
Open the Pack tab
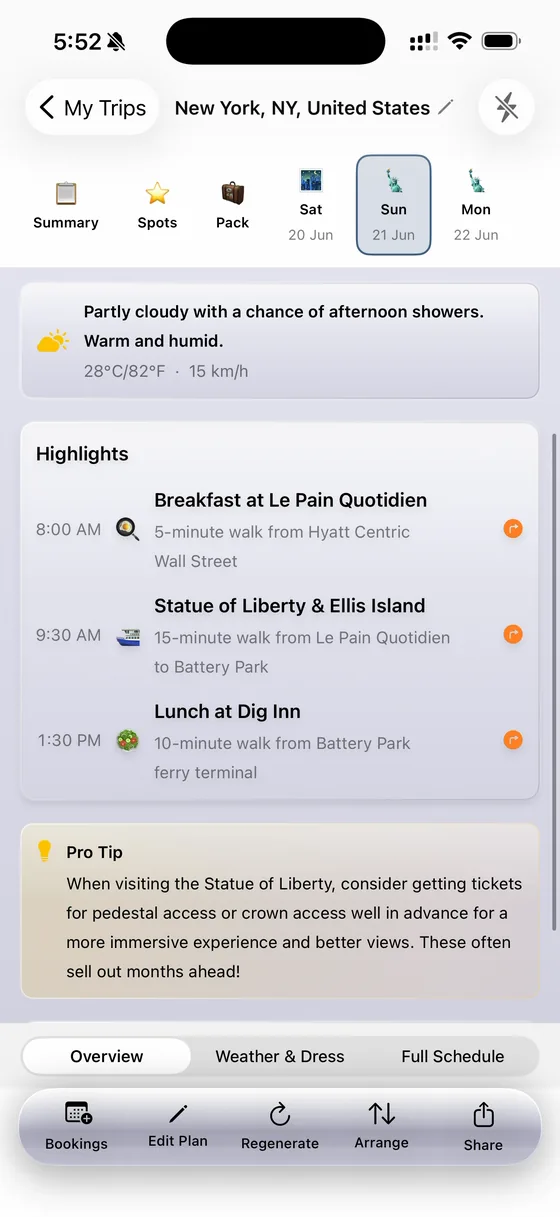pyautogui.click(x=232, y=207)
